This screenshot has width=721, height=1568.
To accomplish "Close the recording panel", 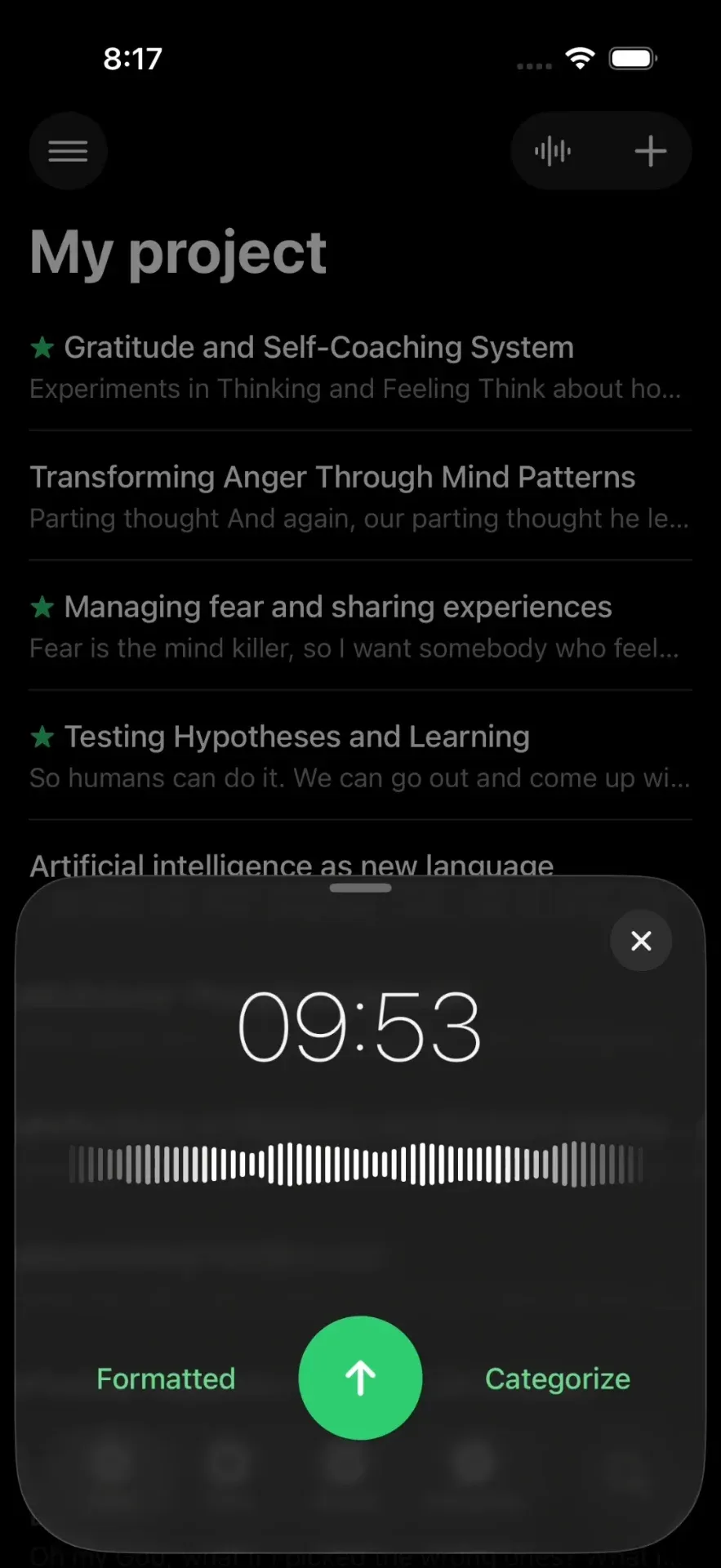I will click(641, 941).
